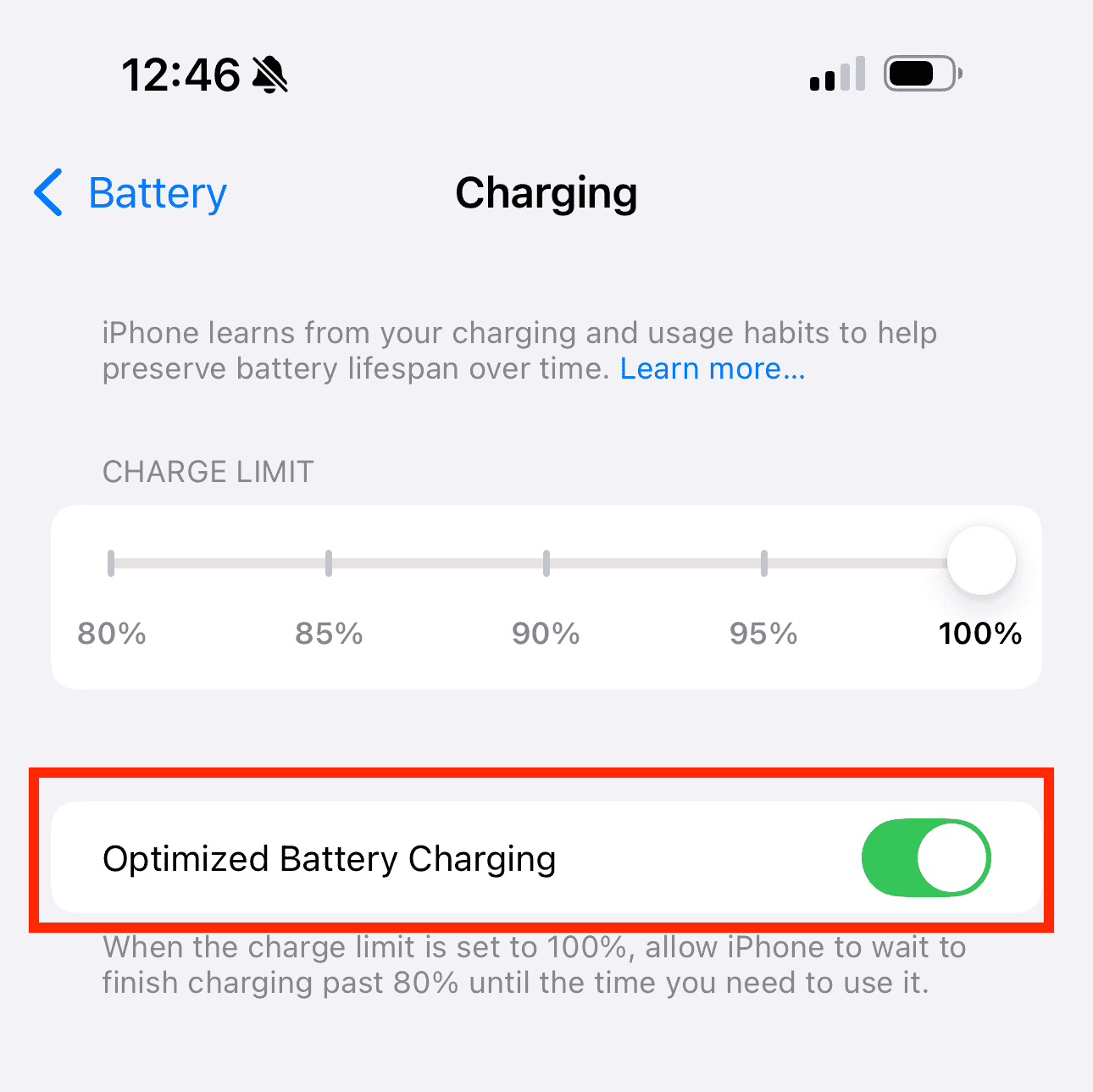
Task: Set charge limit to 90%
Action: pos(546,563)
